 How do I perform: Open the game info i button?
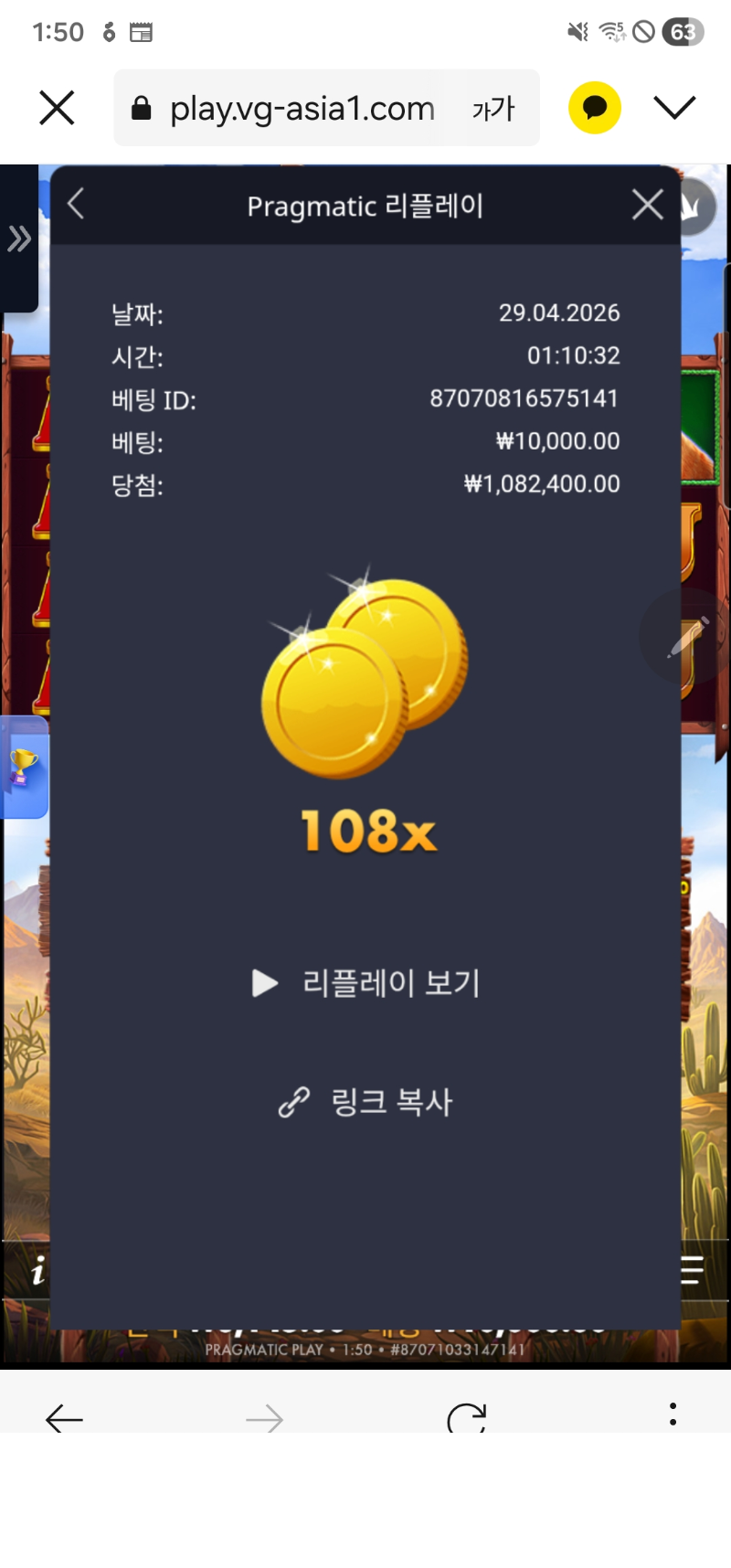pyautogui.click(x=37, y=1270)
